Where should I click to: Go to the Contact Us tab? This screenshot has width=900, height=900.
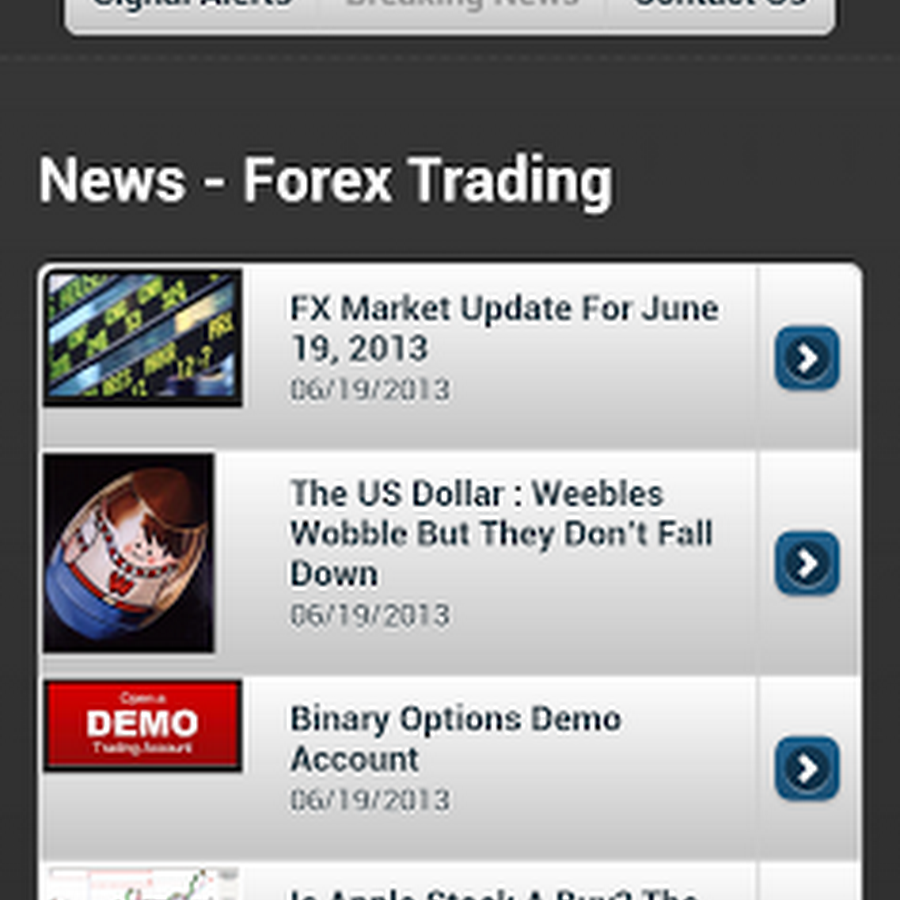pyautogui.click(x=720, y=8)
